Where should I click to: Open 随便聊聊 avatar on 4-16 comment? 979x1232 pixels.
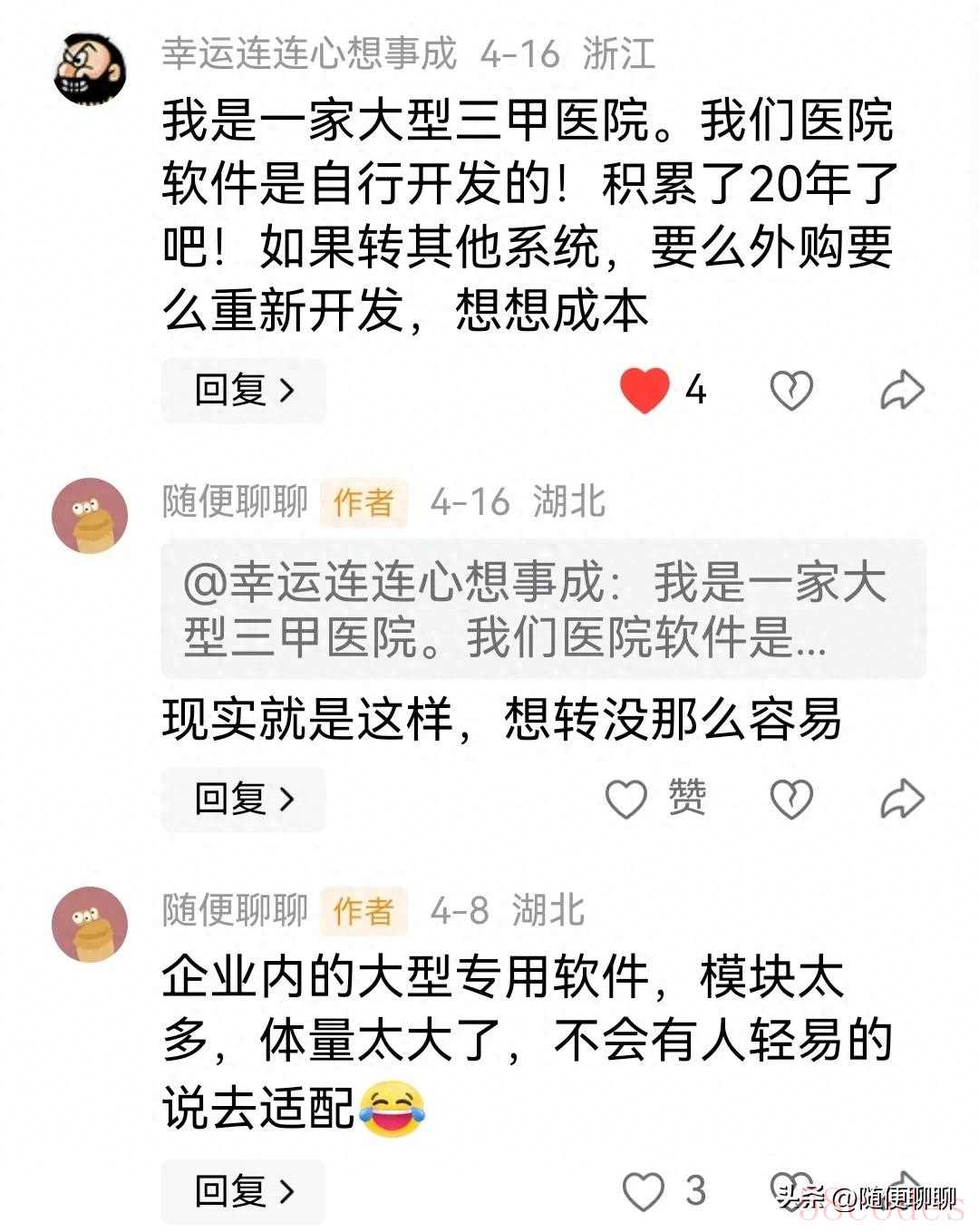coord(90,515)
